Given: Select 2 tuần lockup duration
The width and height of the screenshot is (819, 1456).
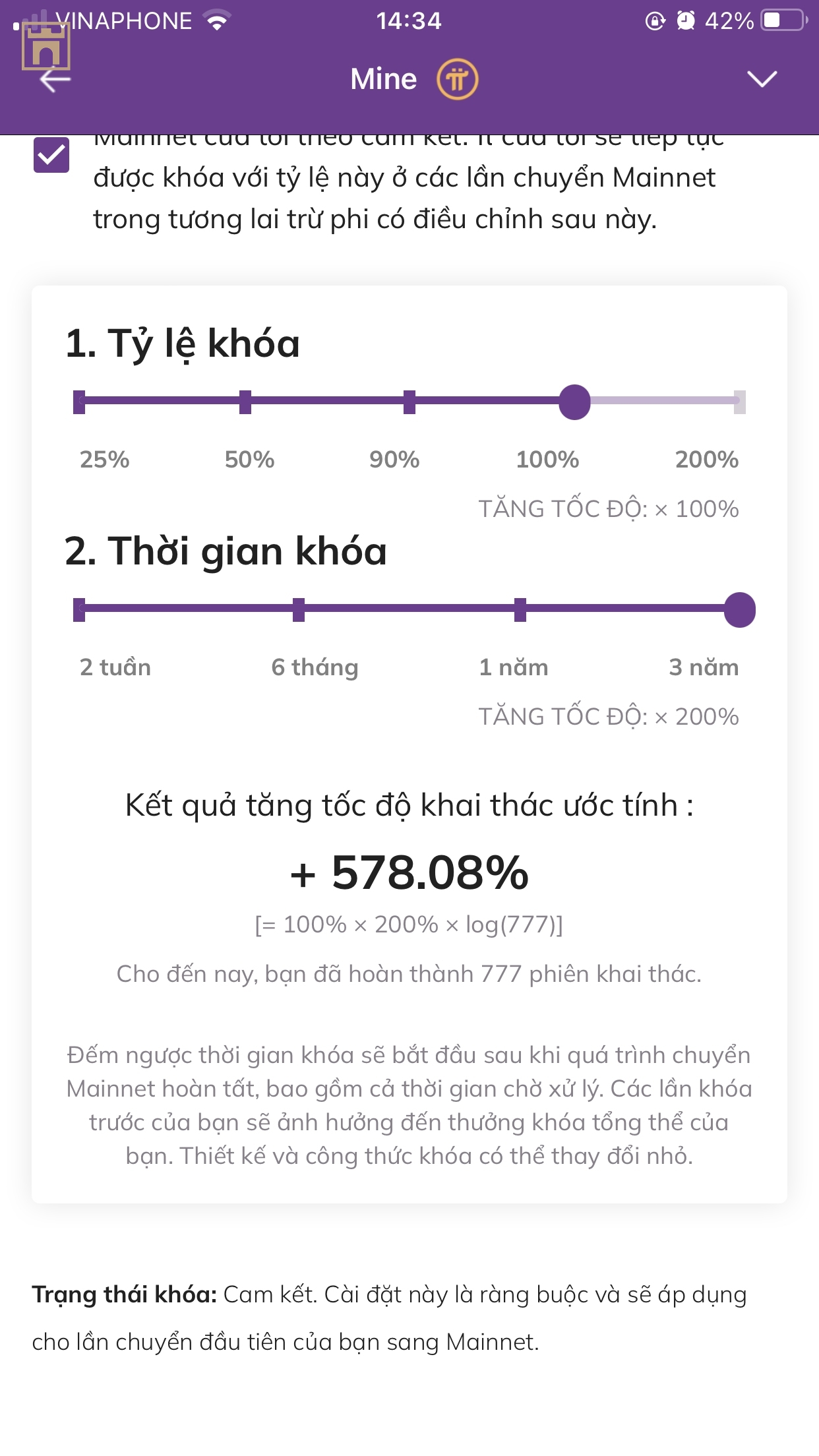Looking at the screenshot, I should pyautogui.click(x=79, y=609).
